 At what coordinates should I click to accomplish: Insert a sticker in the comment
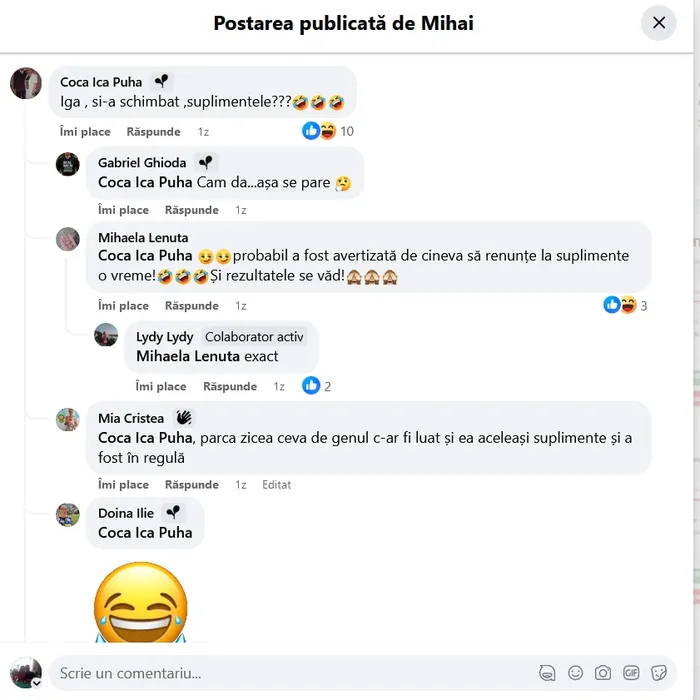[x=659, y=673]
